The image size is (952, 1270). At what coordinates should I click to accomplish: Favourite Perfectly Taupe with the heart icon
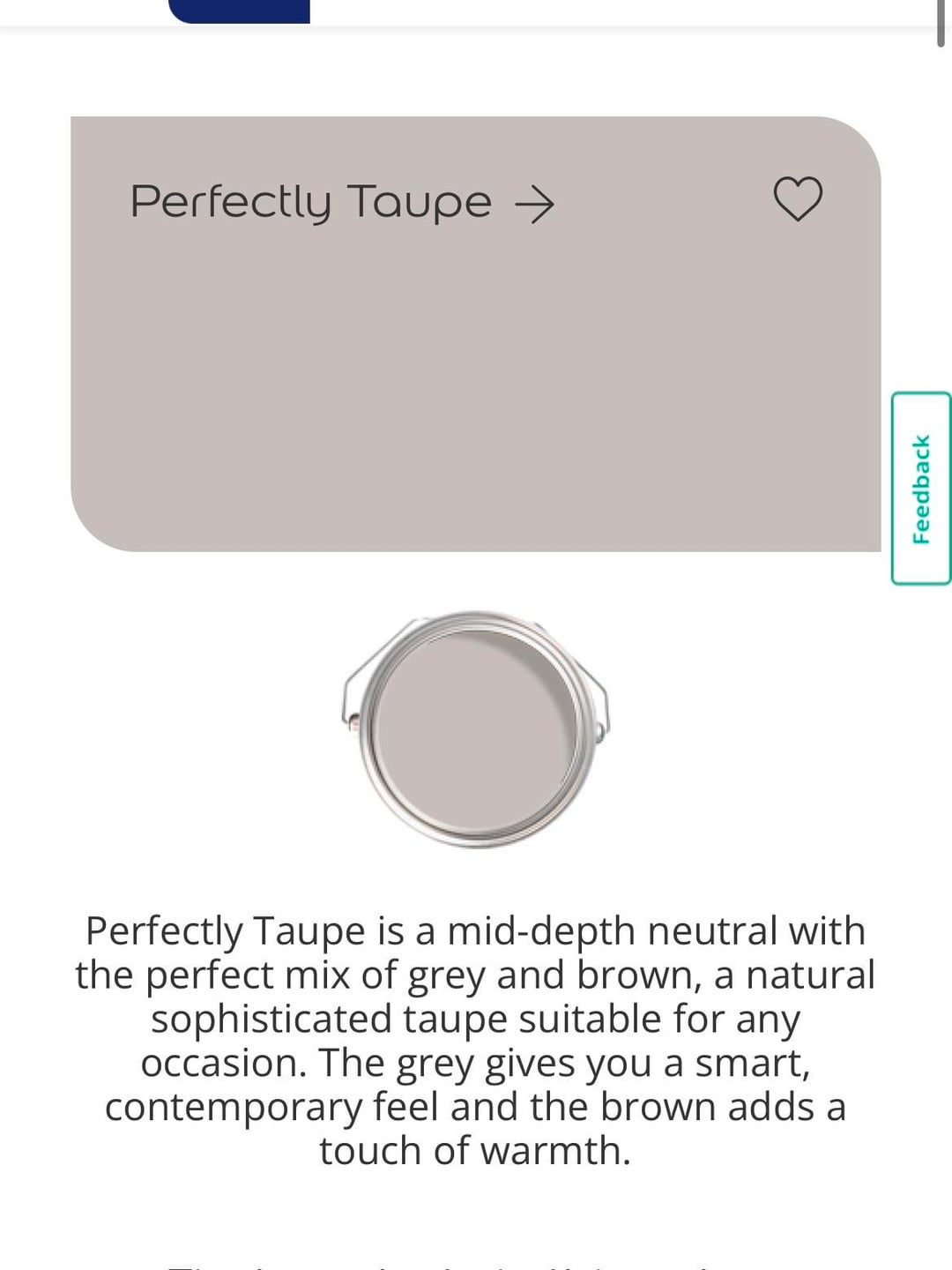798,198
